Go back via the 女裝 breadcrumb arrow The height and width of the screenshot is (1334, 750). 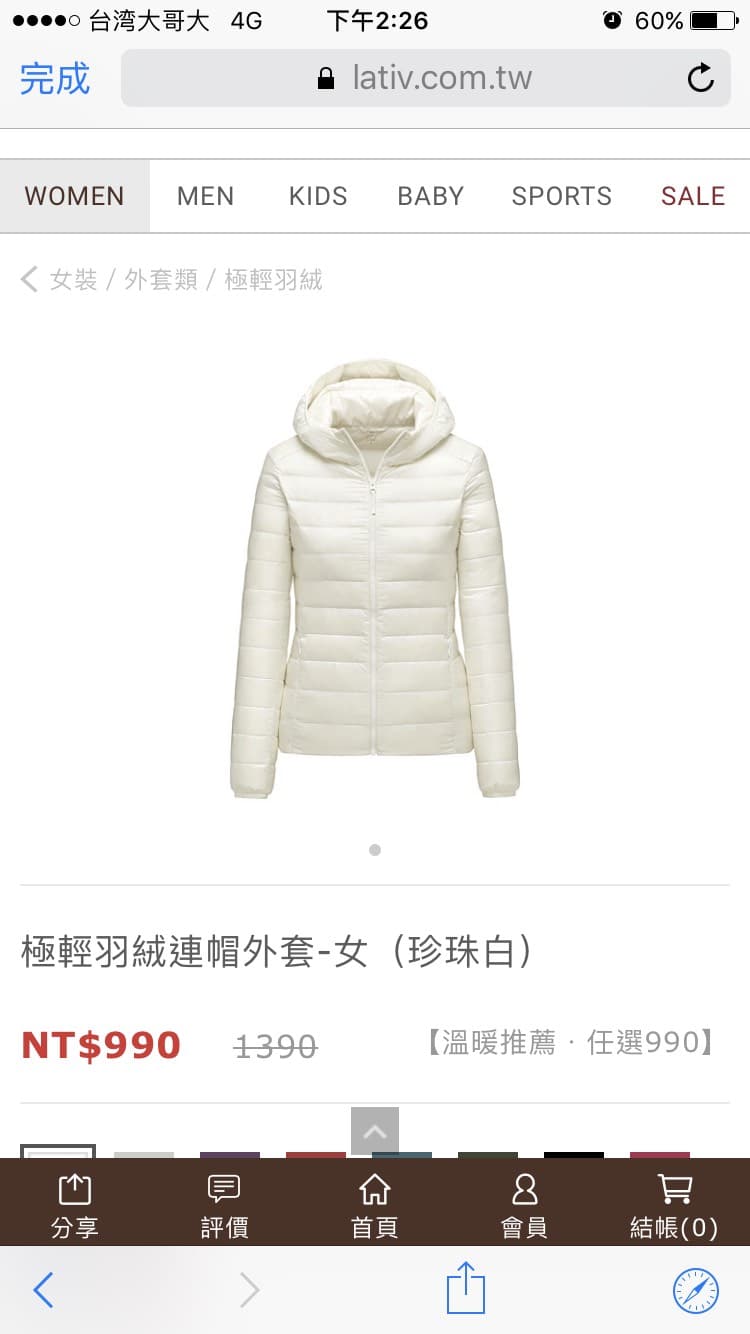30,279
